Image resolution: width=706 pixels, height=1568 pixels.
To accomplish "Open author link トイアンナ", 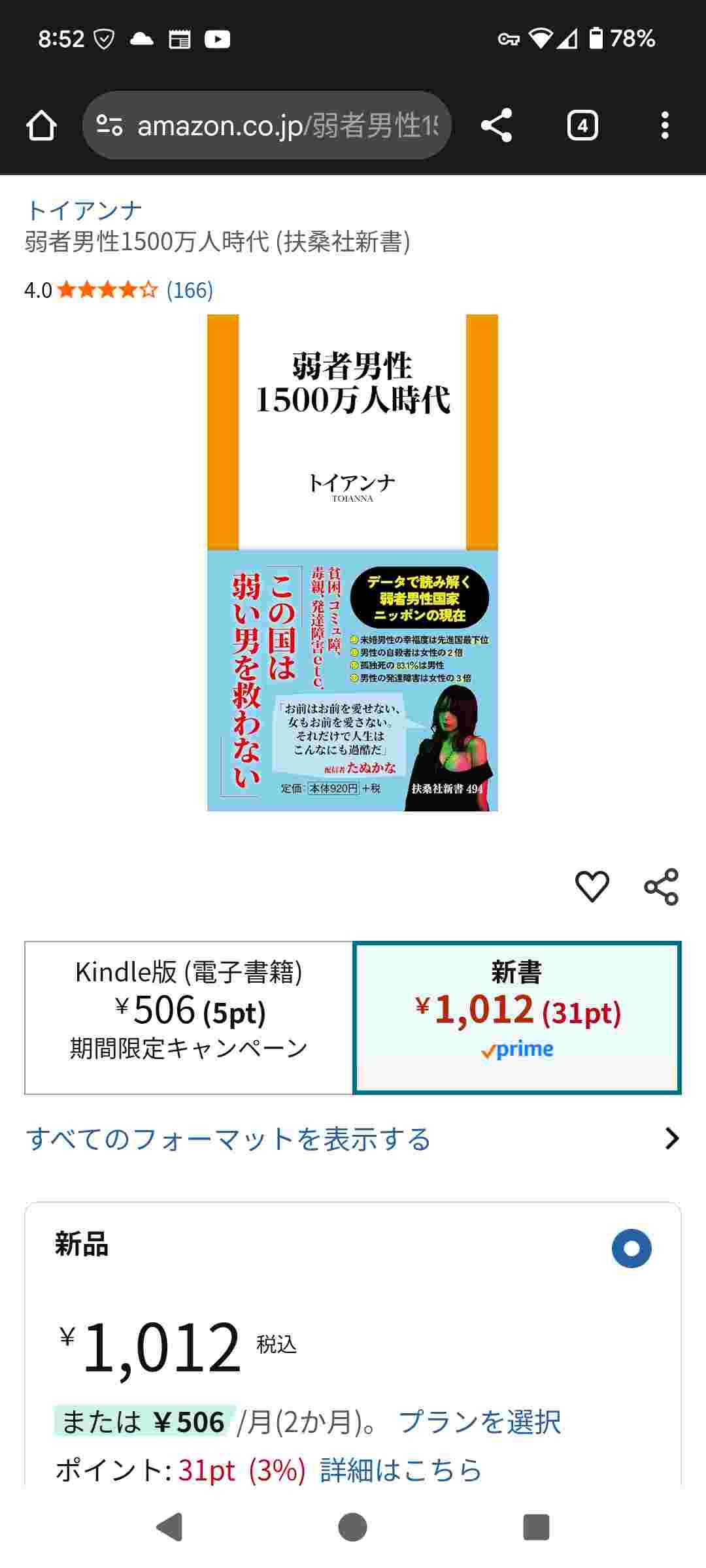I will (x=84, y=210).
